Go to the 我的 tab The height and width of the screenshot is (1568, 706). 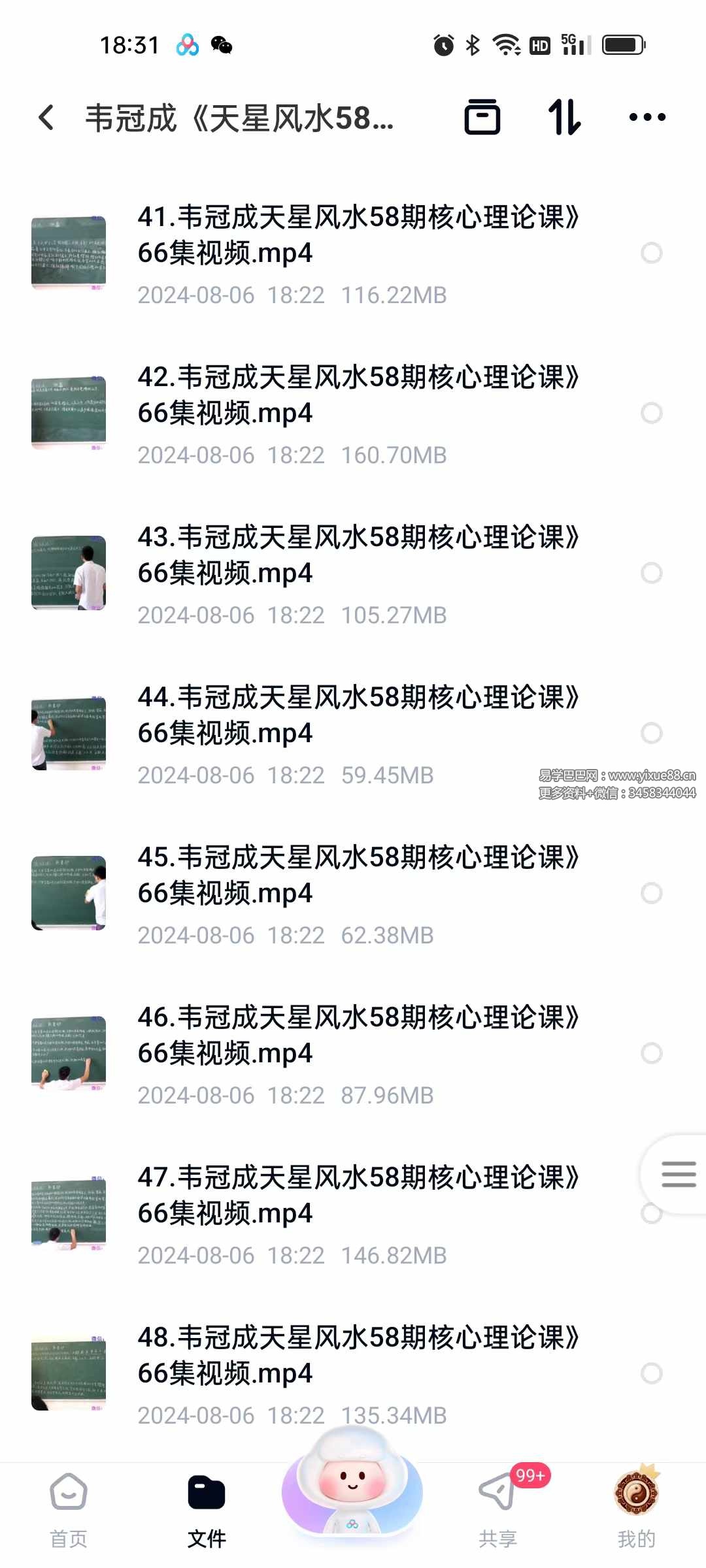[636, 1509]
